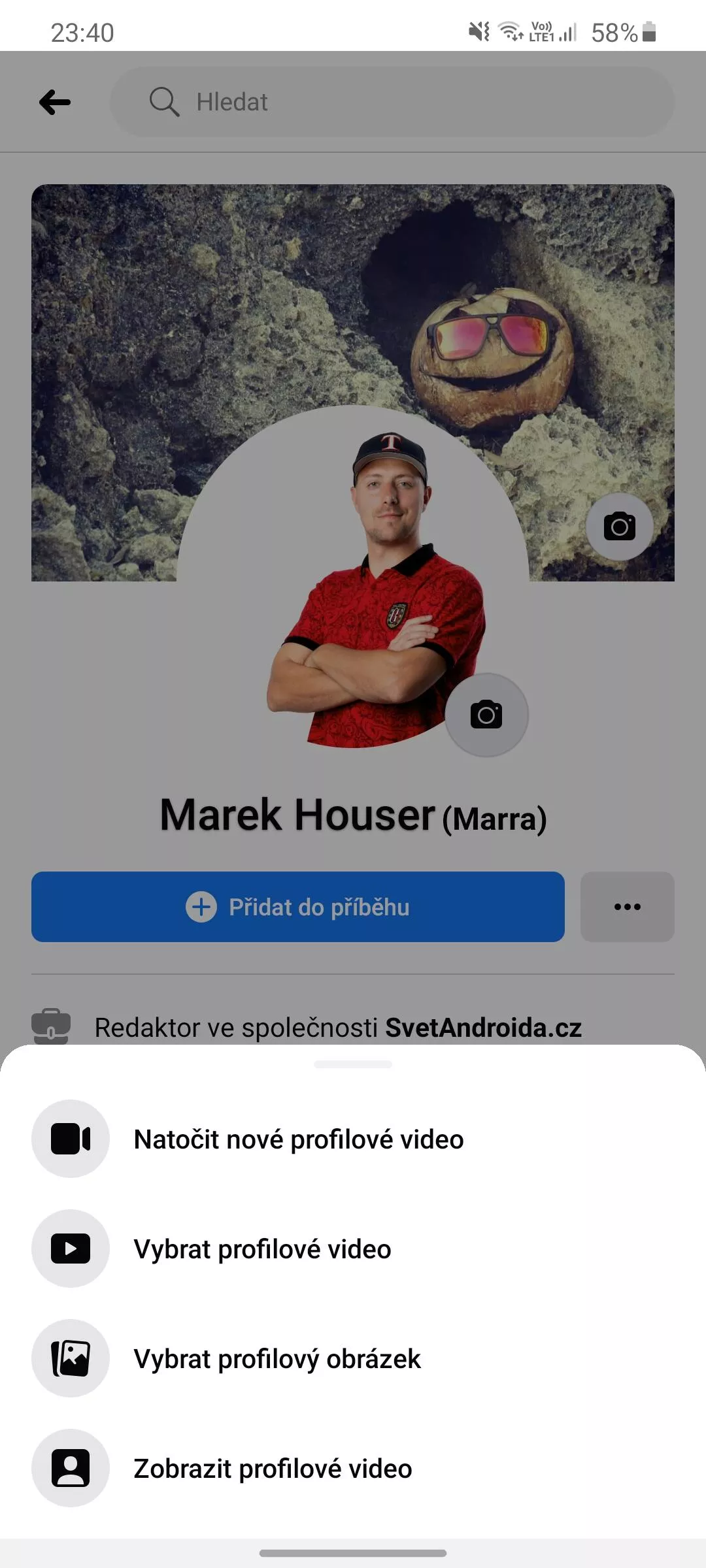Tap the back arrow
706x1568 pixels.
(55, 102)
